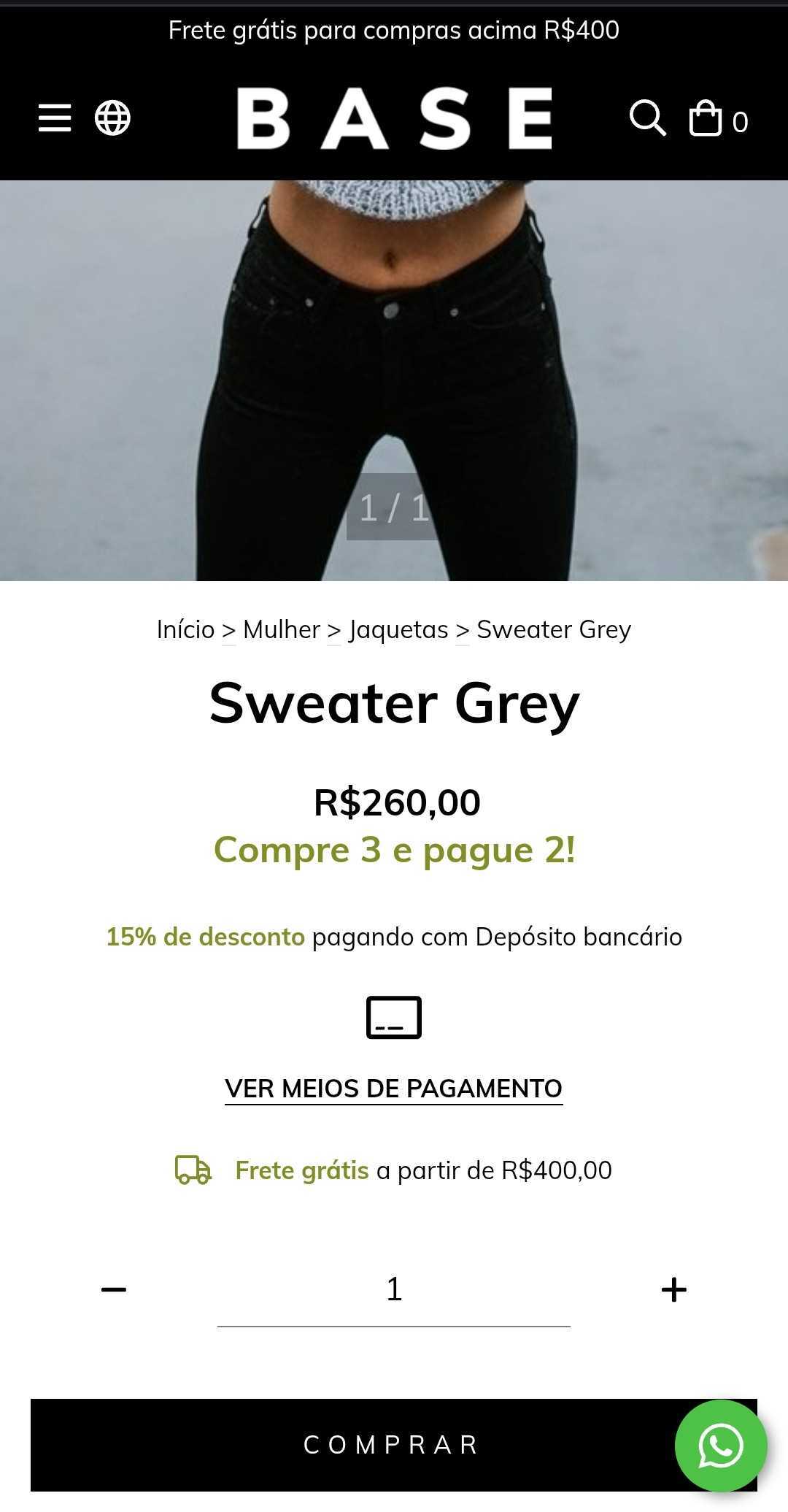Tap the BASE logo to go home
The width and height of the screenshot is (788, 1512).
click(394, 118)
